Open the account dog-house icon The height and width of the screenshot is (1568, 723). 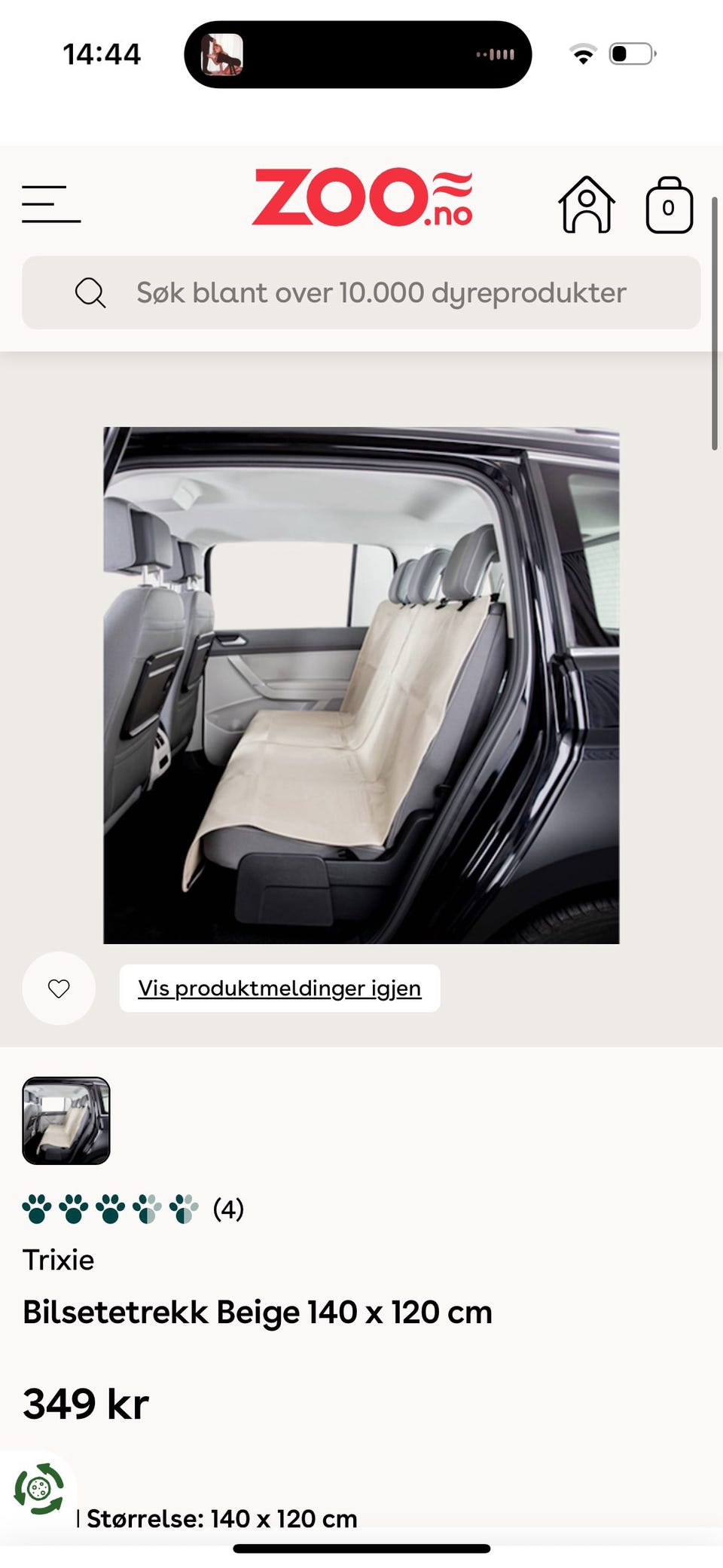tap(587, 204)
